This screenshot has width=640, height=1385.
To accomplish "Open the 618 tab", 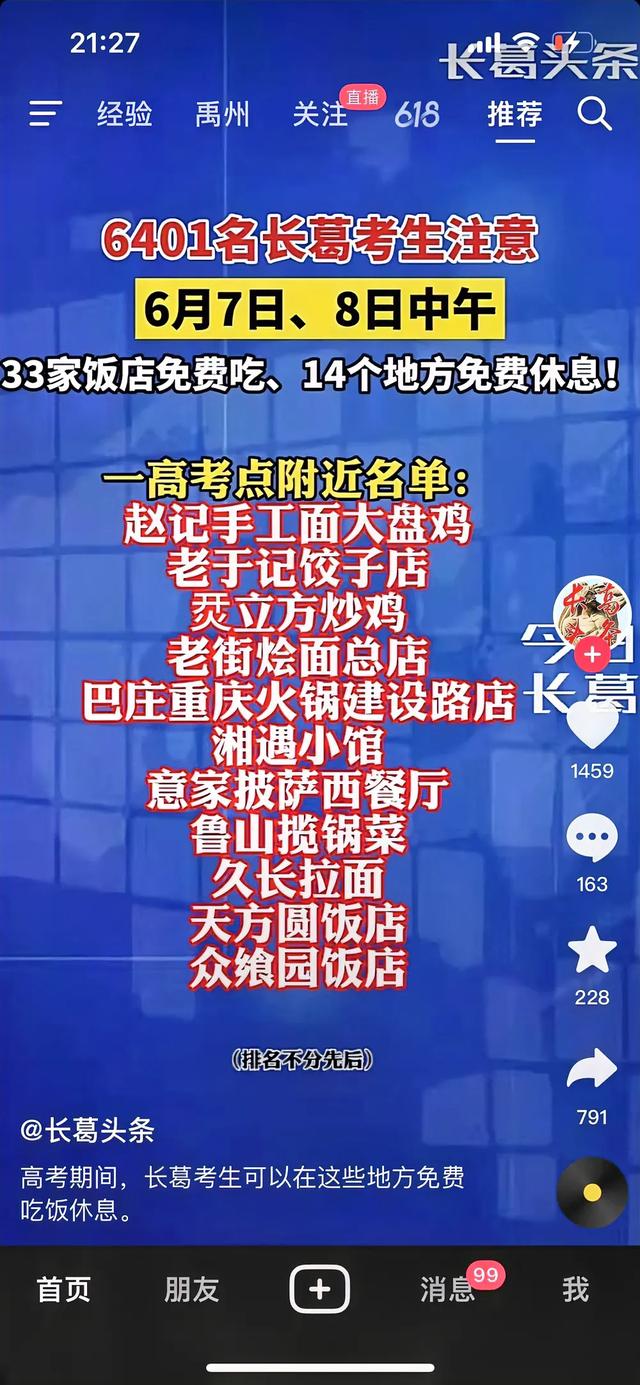I will [417, 114].
